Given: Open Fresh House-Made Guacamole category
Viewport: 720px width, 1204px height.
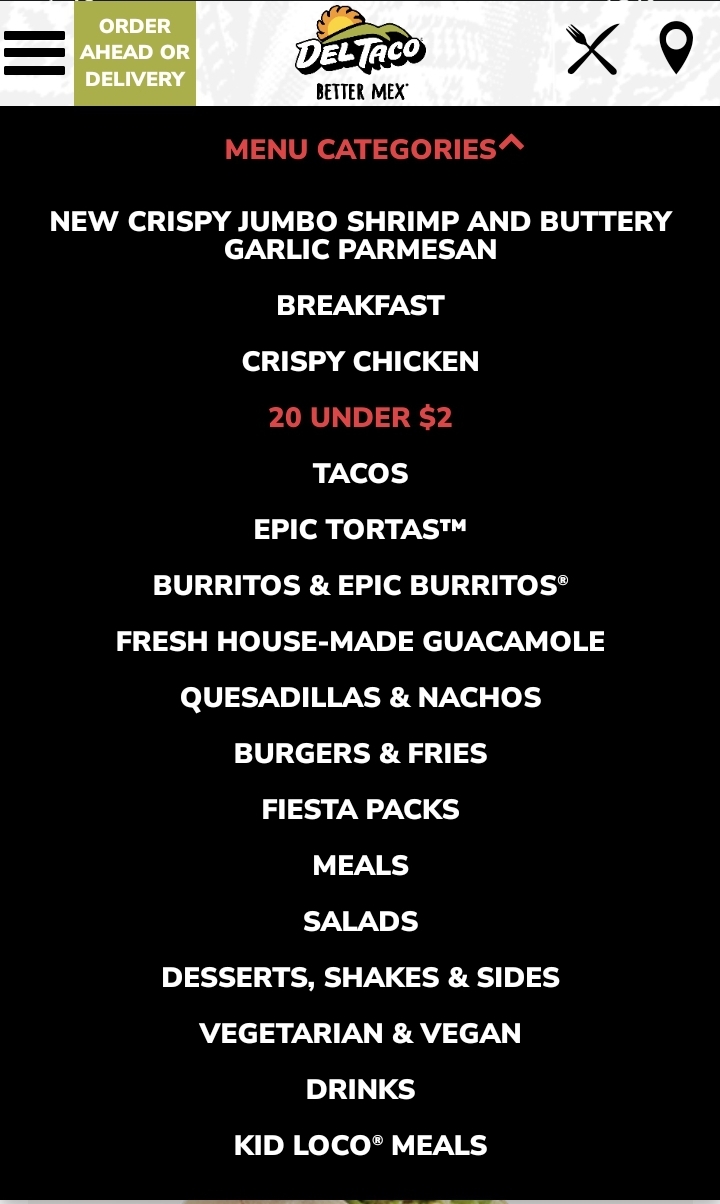Looking at the screenshot, I should 360,641.
